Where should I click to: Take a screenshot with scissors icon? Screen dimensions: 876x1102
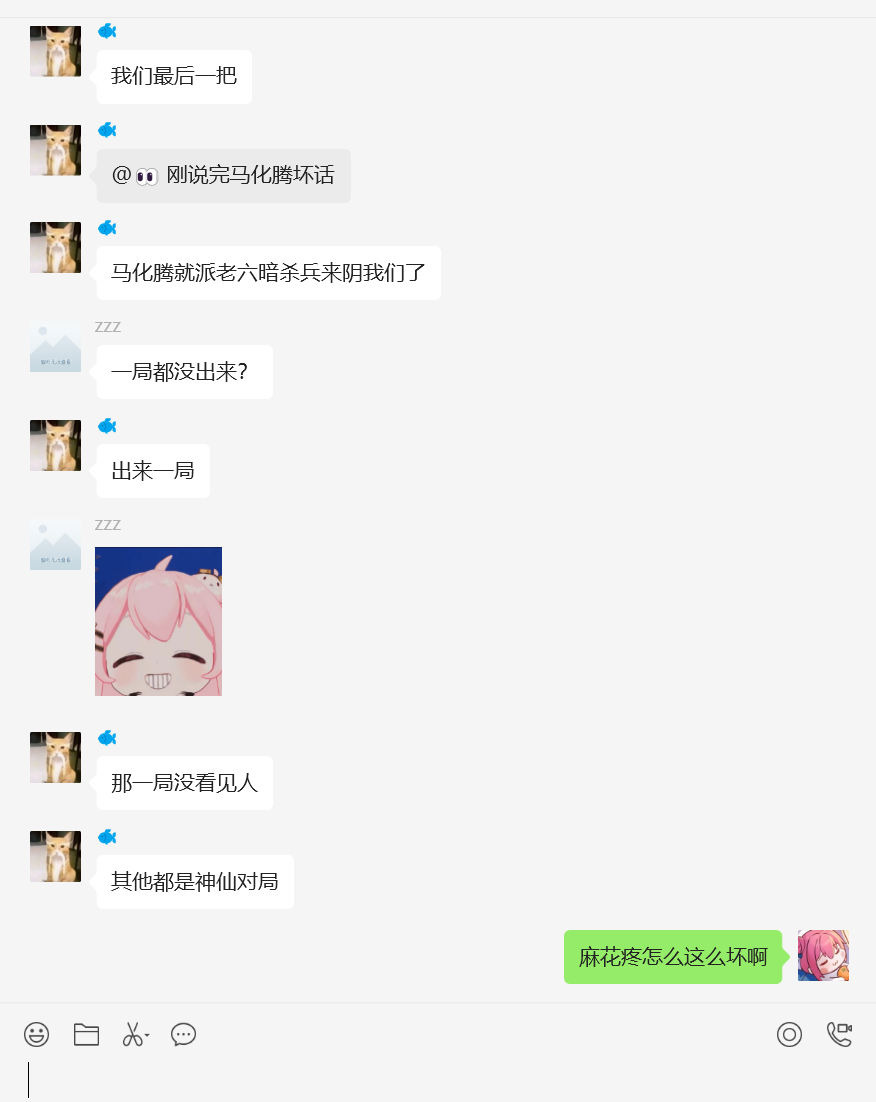(132, 1034)
